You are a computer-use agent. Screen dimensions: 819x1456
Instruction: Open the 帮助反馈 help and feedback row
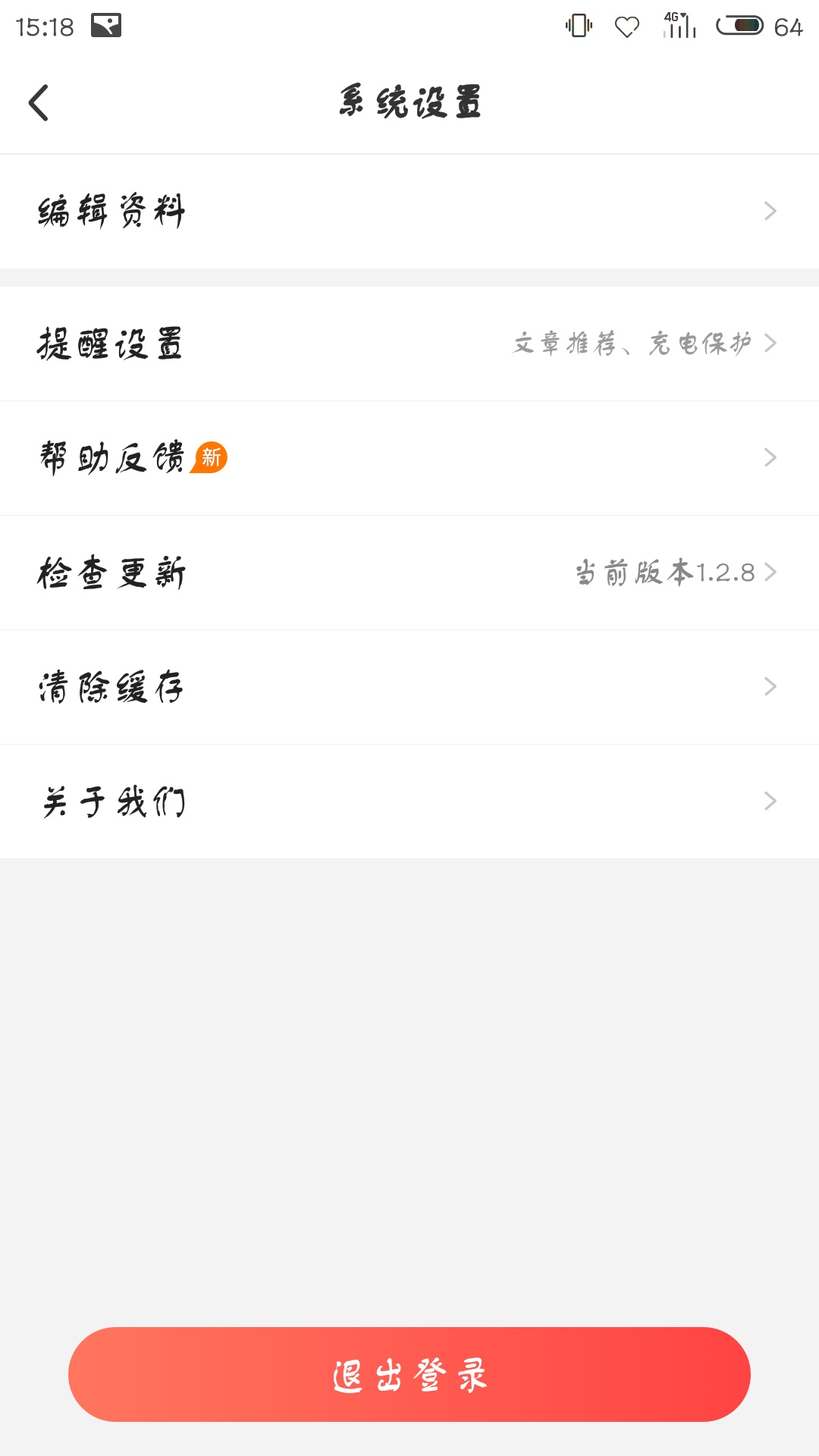[x=409, y=458]
